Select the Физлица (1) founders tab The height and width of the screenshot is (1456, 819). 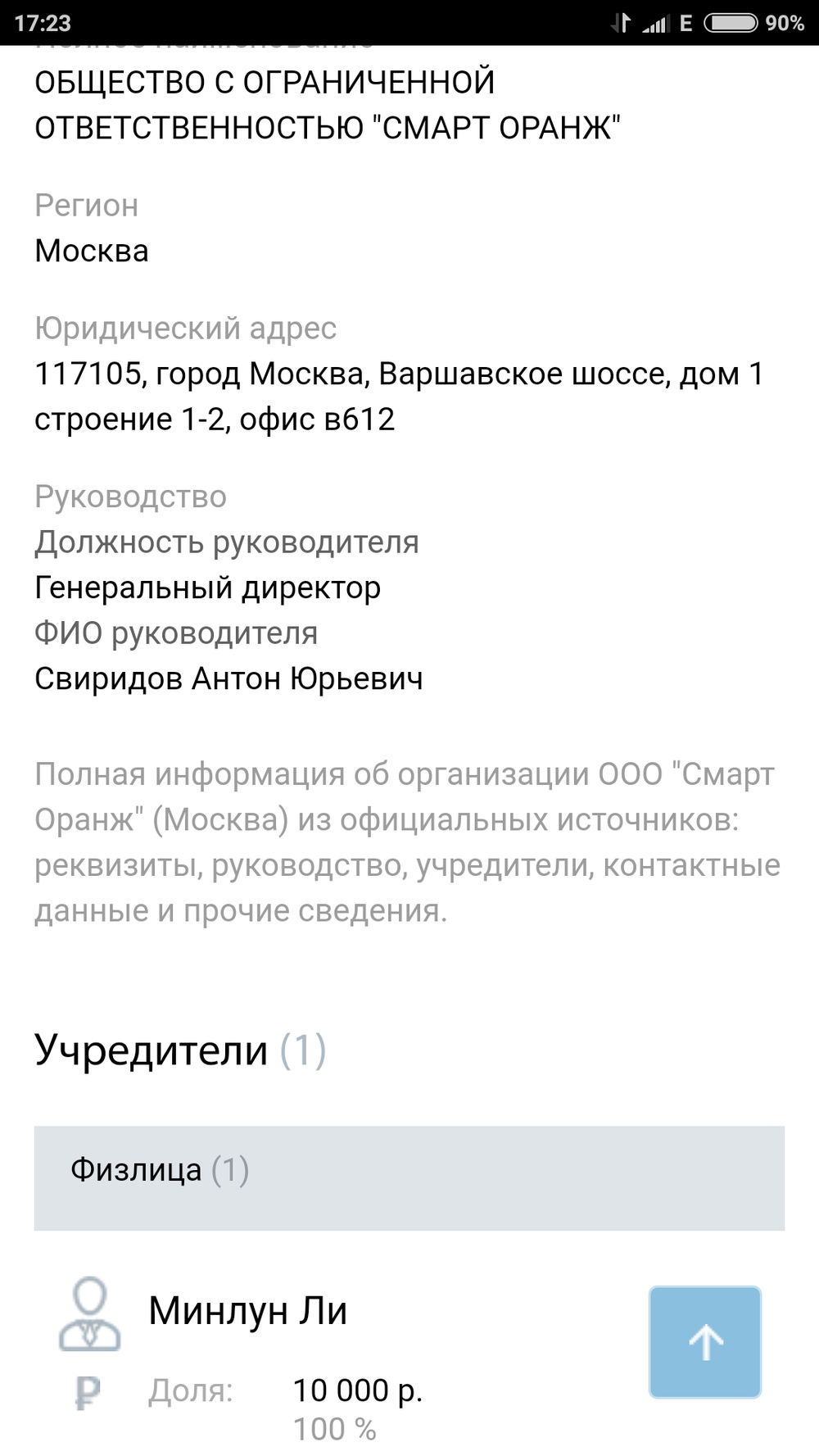[409, 1177]
